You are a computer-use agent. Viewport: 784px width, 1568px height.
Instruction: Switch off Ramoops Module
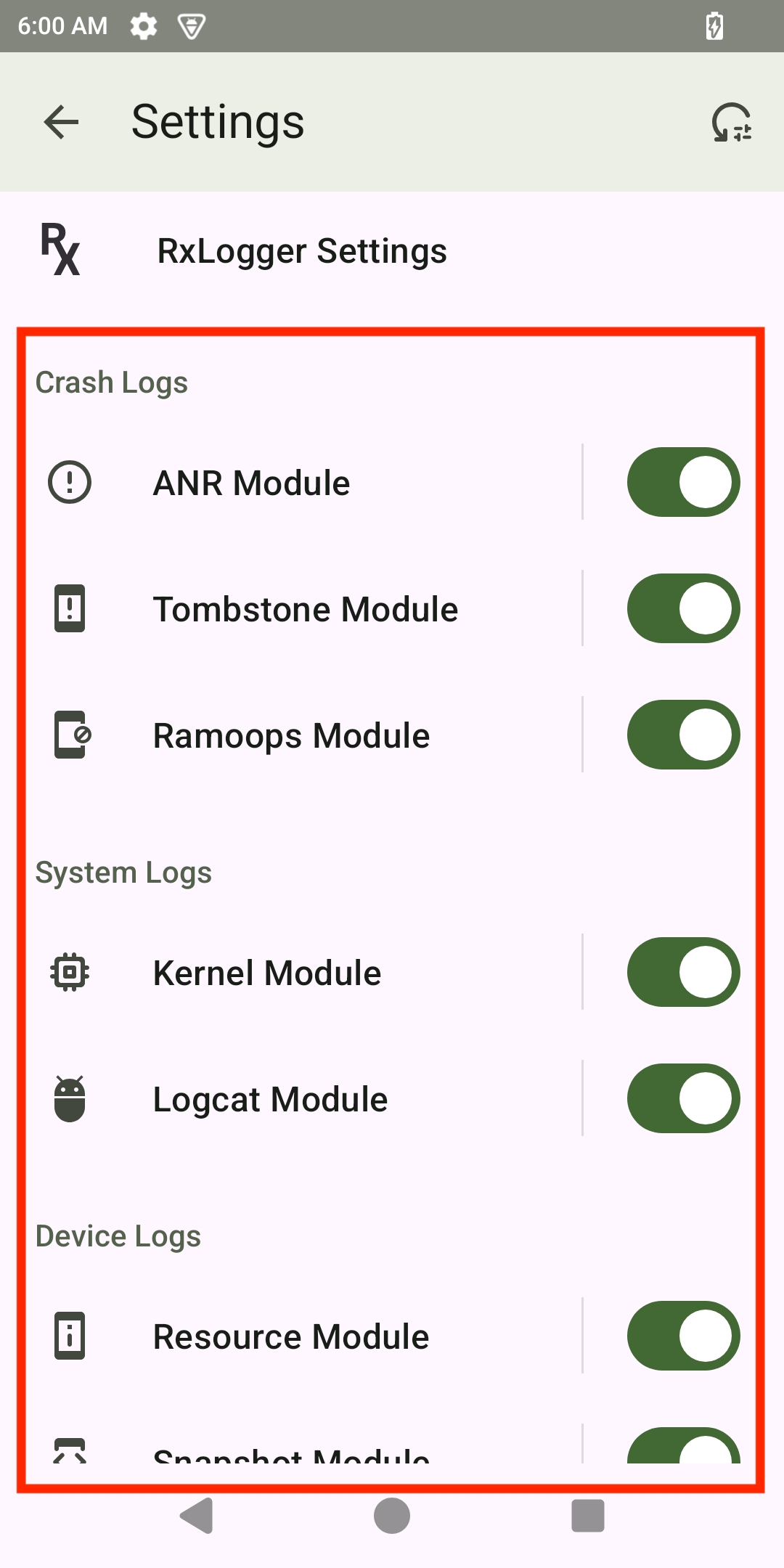pyautogui.click(x=683, y=735)
